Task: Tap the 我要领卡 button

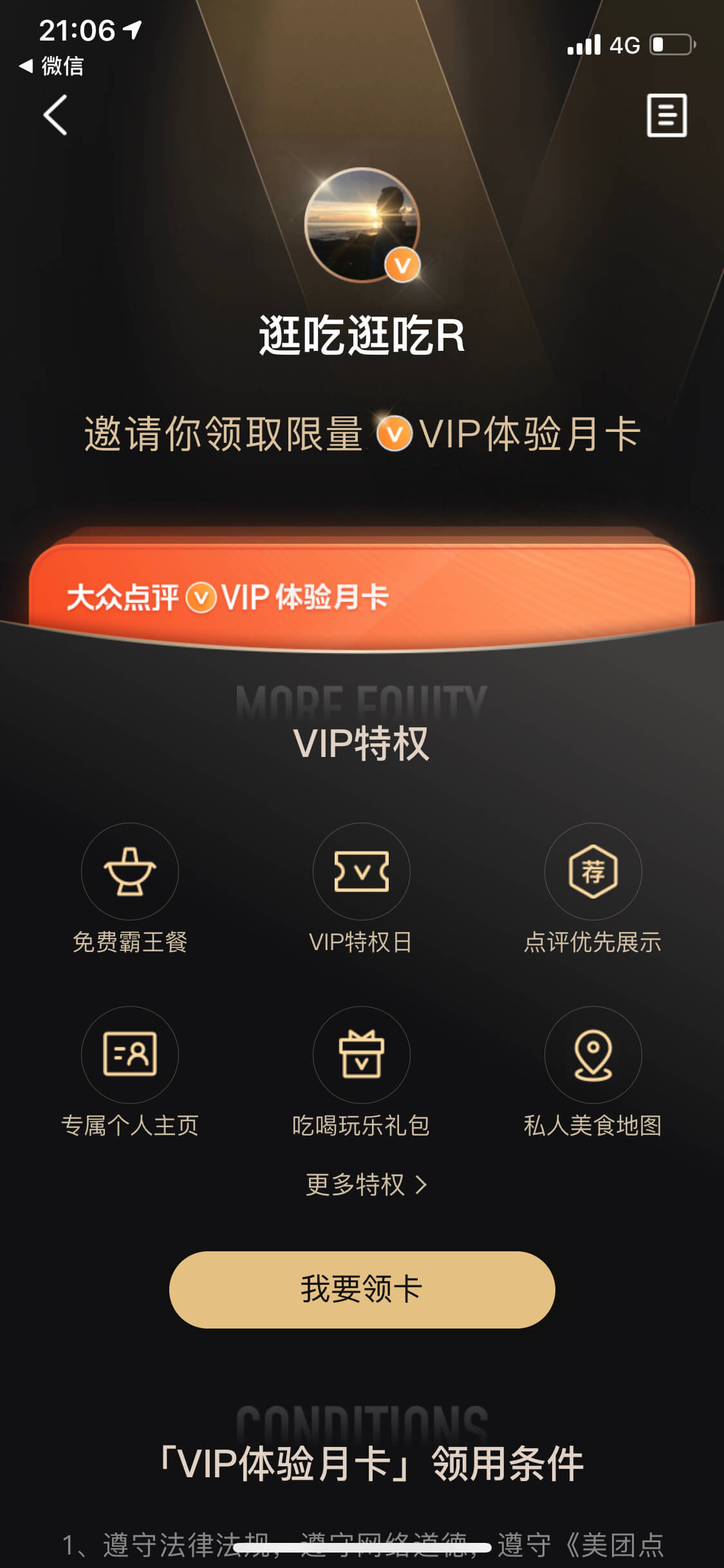Action: click(x=362, y=1289)
